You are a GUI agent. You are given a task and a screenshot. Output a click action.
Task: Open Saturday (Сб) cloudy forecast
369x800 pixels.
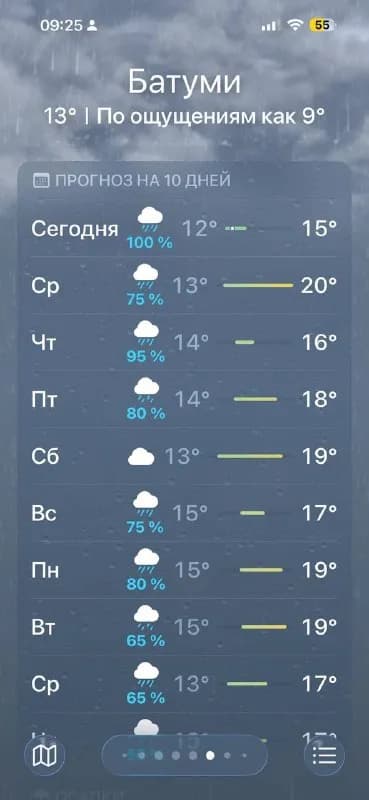coord(184,456)
